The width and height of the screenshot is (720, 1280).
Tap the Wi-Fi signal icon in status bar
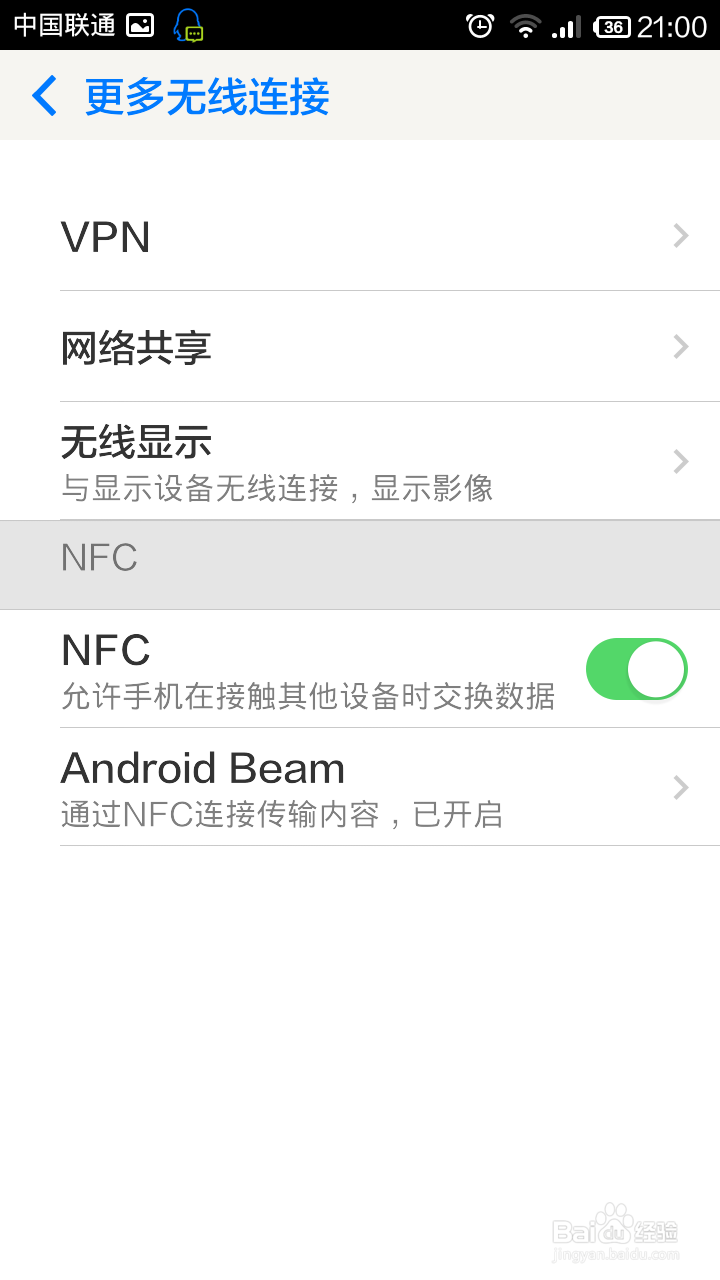tap(527, 27)
